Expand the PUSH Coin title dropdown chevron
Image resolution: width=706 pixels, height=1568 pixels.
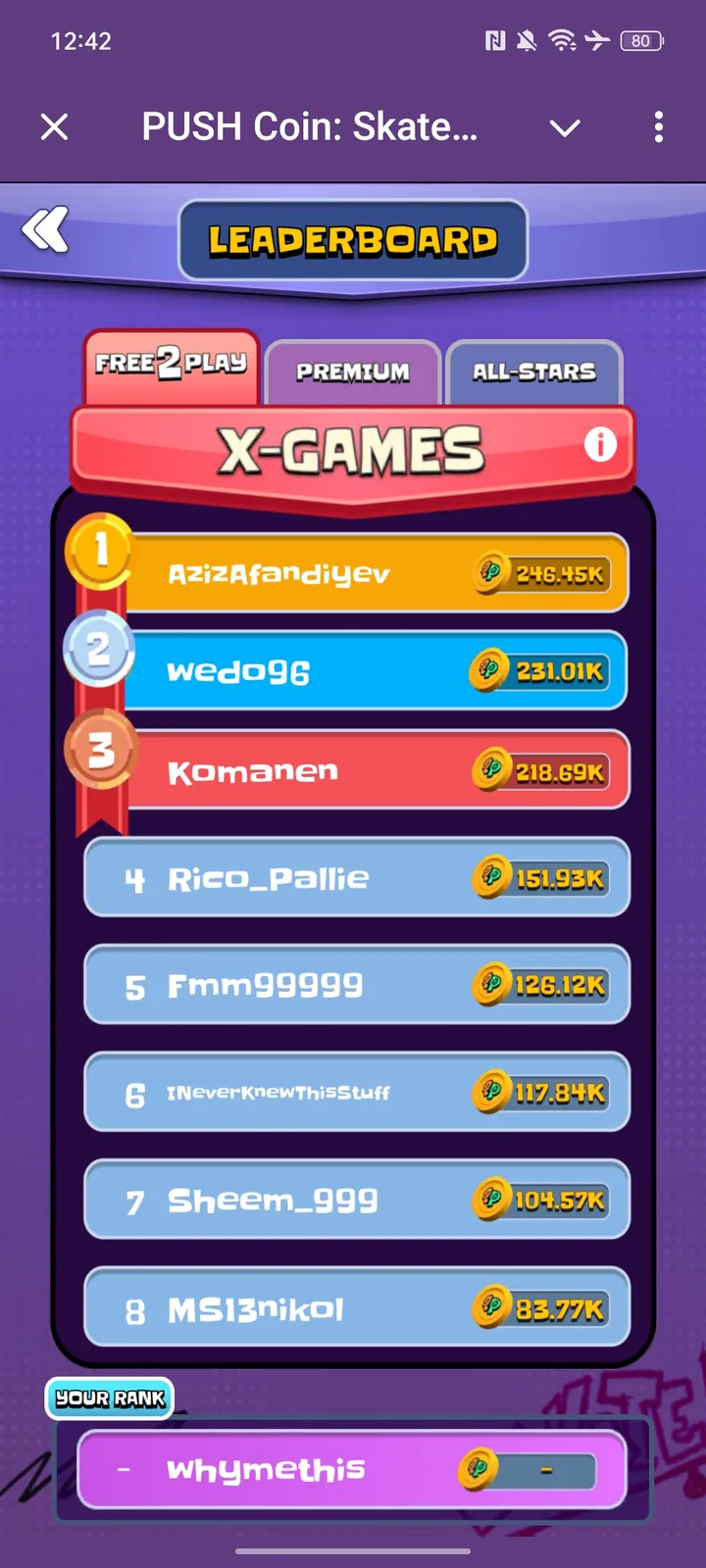tap(565, 127)
